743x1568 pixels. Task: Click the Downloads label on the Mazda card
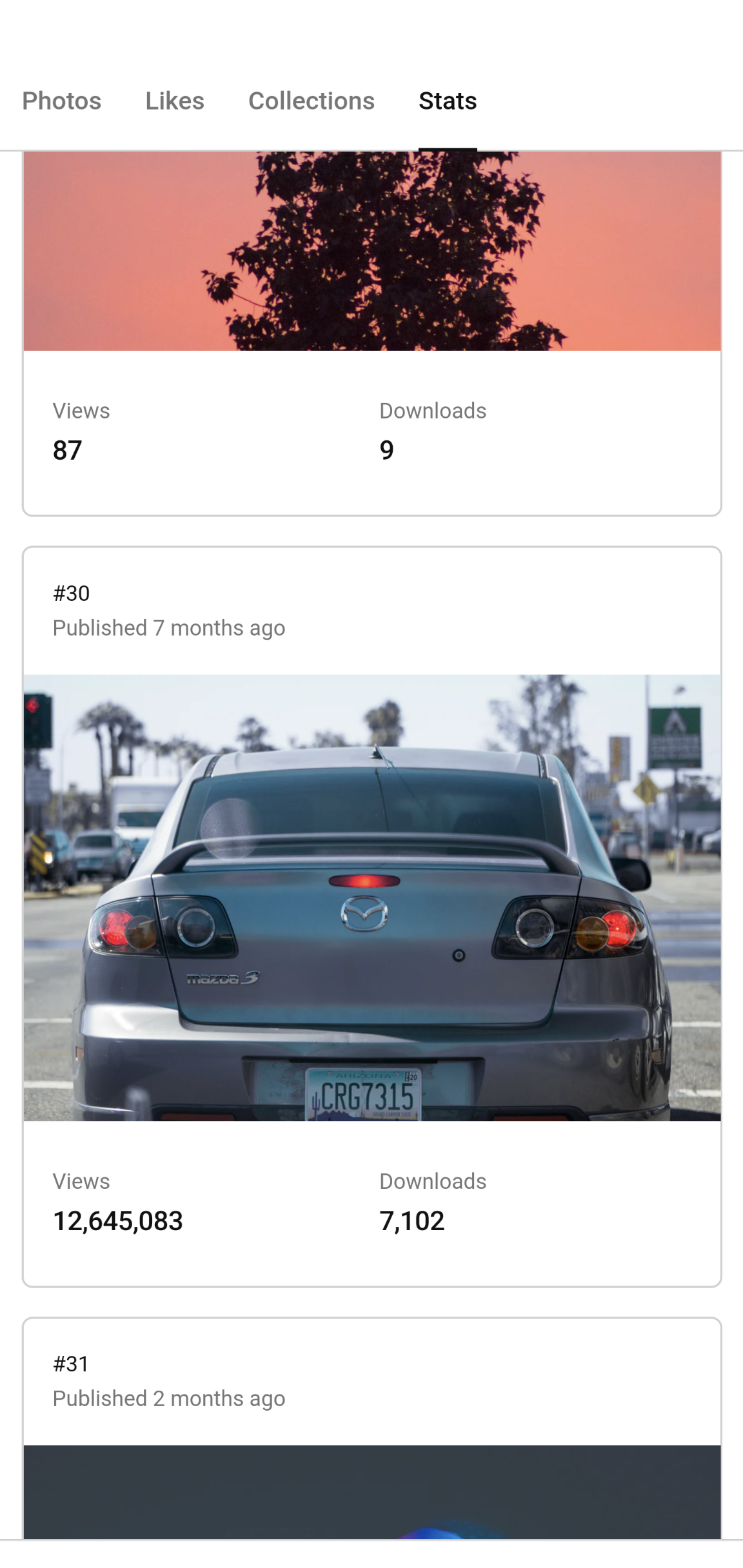433,1181
